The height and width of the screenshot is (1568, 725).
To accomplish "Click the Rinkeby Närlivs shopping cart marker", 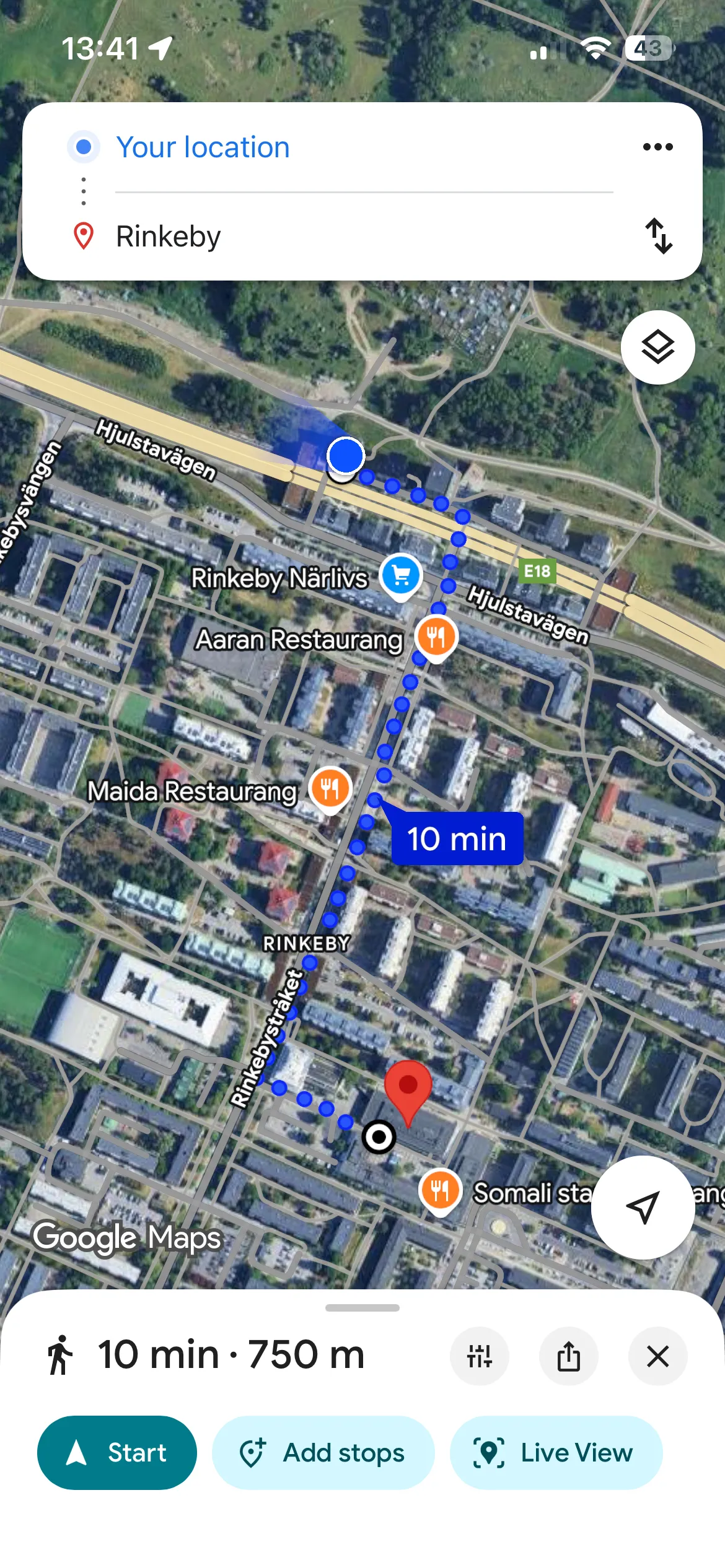I will (x=400, y=575).
